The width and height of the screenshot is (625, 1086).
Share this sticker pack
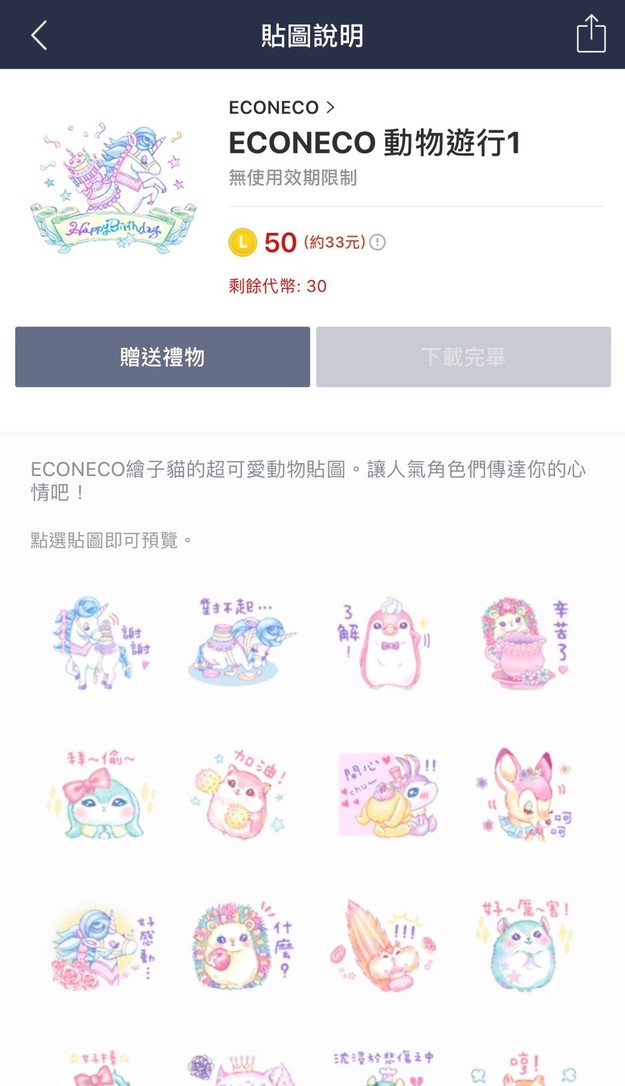(591, 34)
